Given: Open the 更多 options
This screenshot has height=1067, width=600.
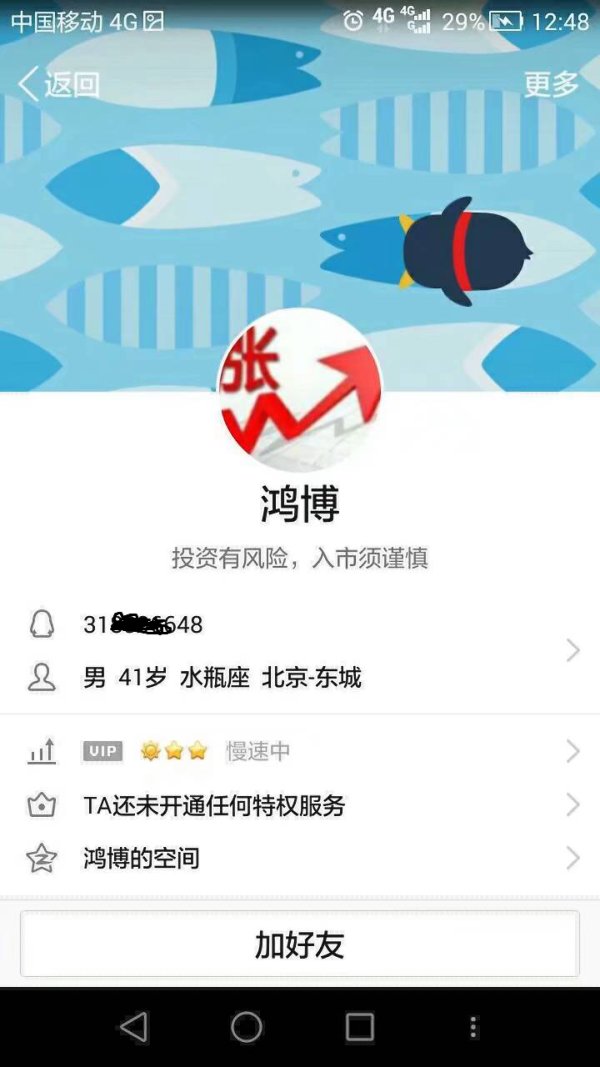Looking at the screenshot, I should [x=551, y=84].
